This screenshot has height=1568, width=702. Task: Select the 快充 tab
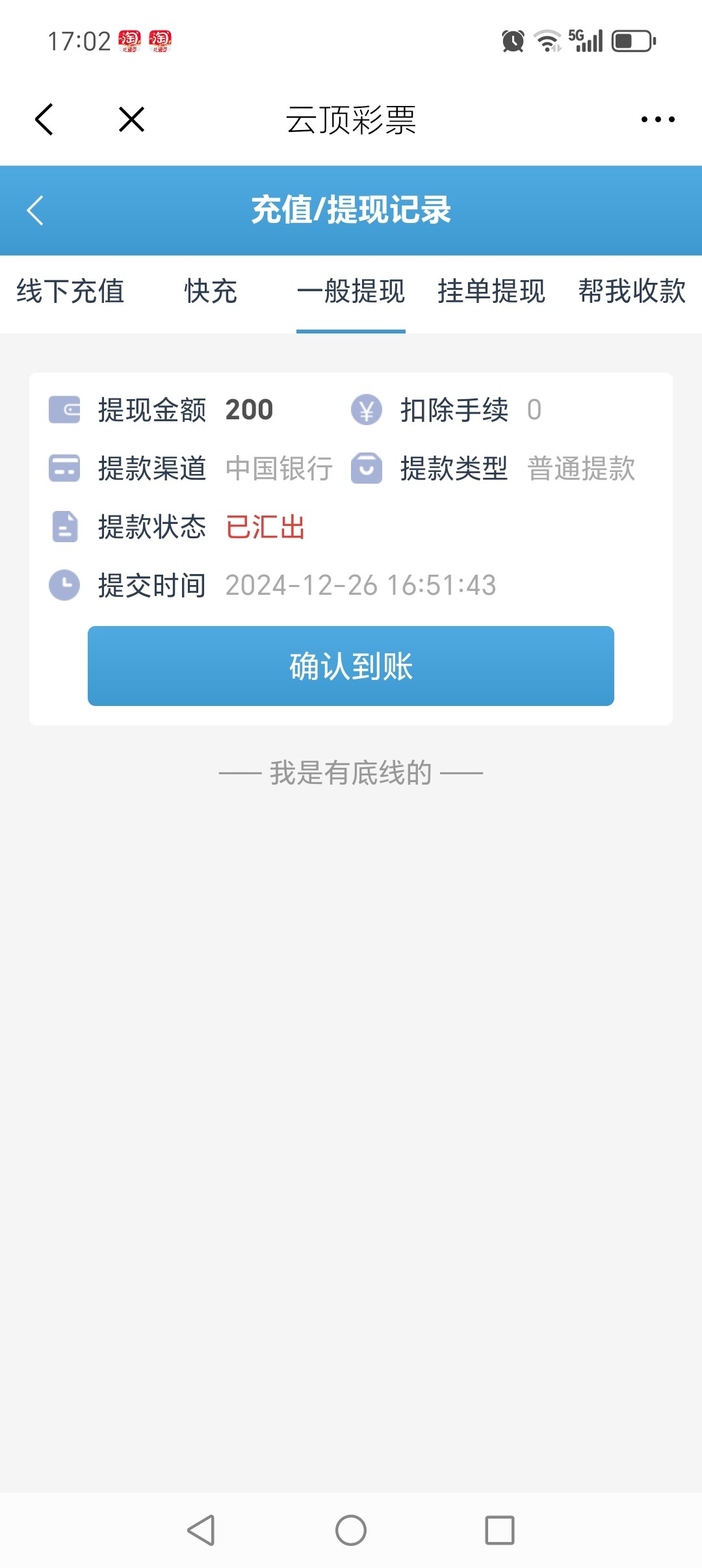coord(211,291)
